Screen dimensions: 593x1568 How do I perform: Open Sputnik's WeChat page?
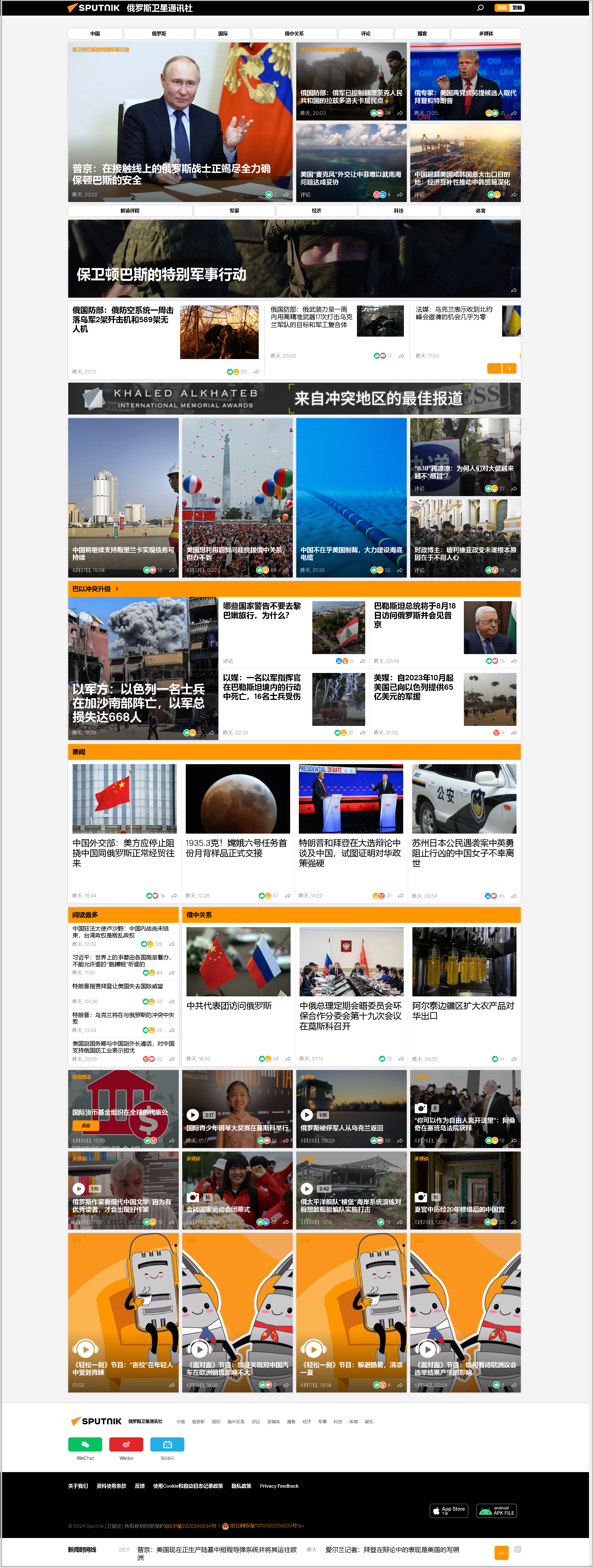85,1444
